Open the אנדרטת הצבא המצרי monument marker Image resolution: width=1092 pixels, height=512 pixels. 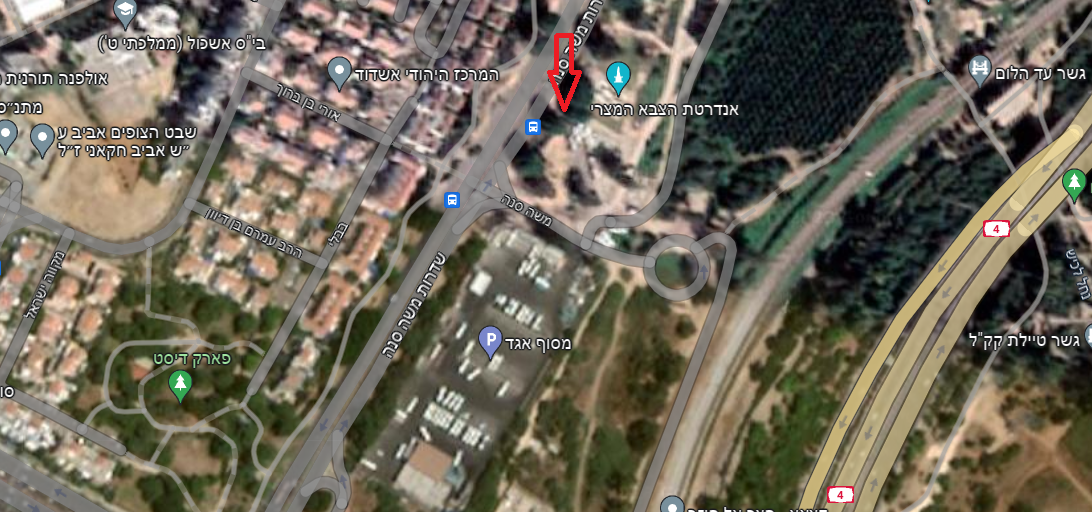(619, 75)
